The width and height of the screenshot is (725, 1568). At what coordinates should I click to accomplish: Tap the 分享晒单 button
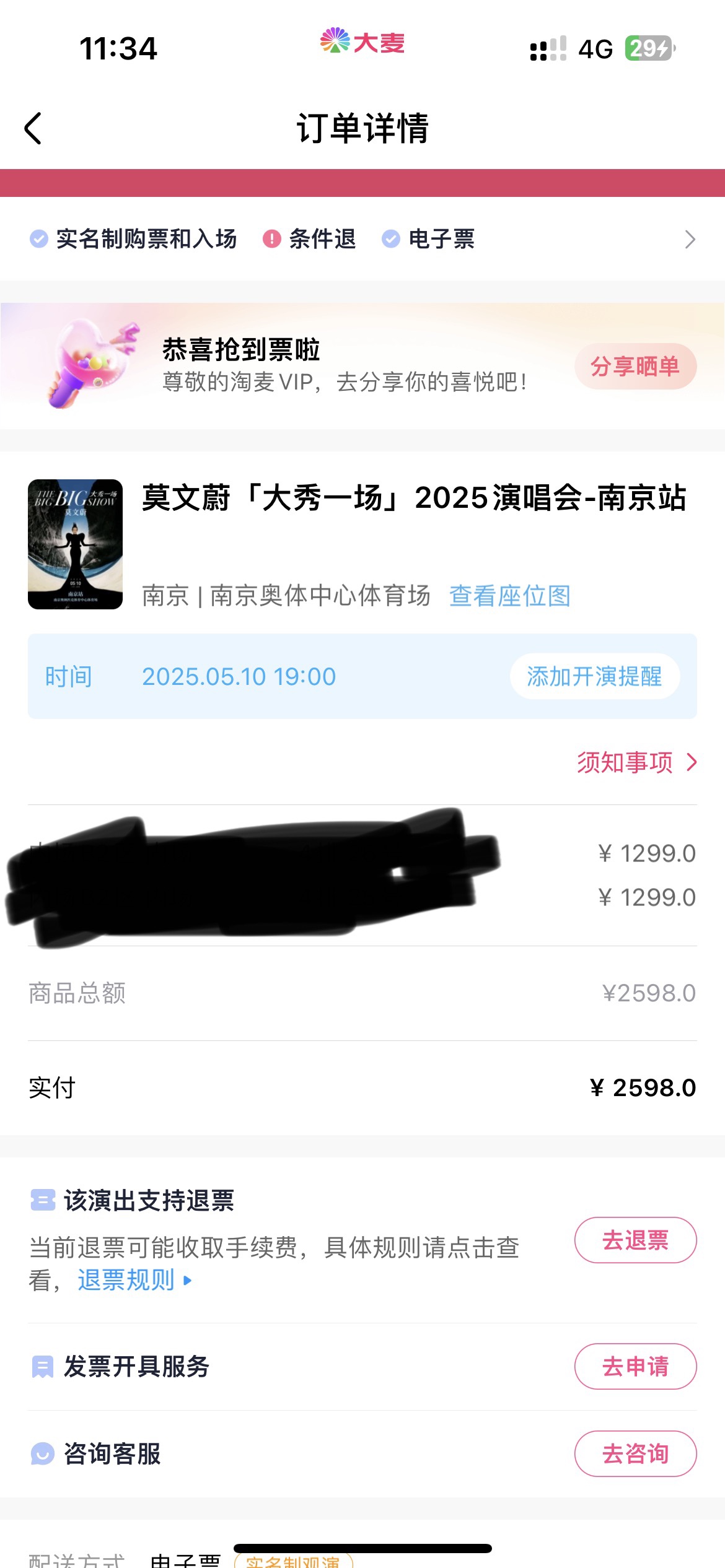635,366
